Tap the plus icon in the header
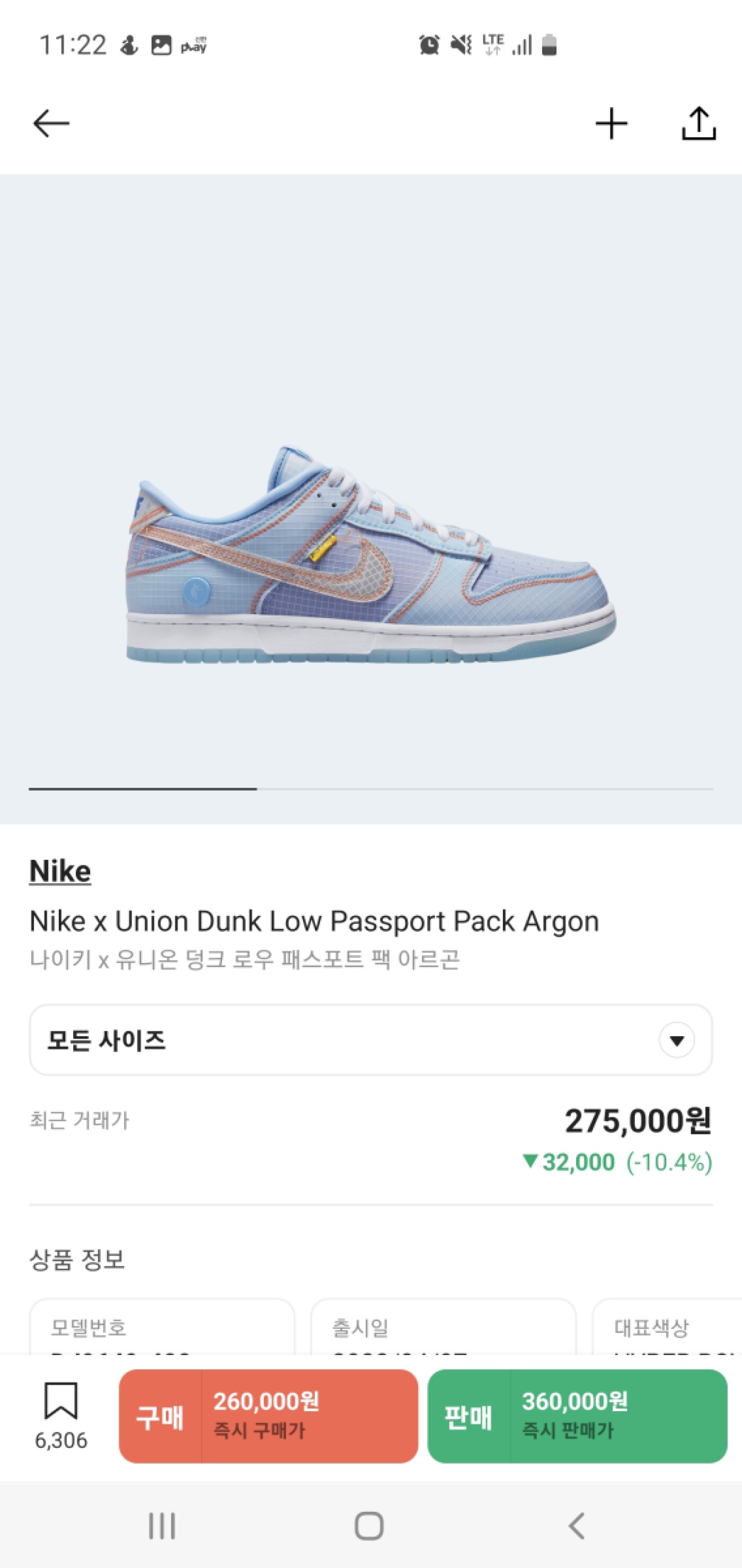This screenshot has width=742, height=1568. pos(611,124)
